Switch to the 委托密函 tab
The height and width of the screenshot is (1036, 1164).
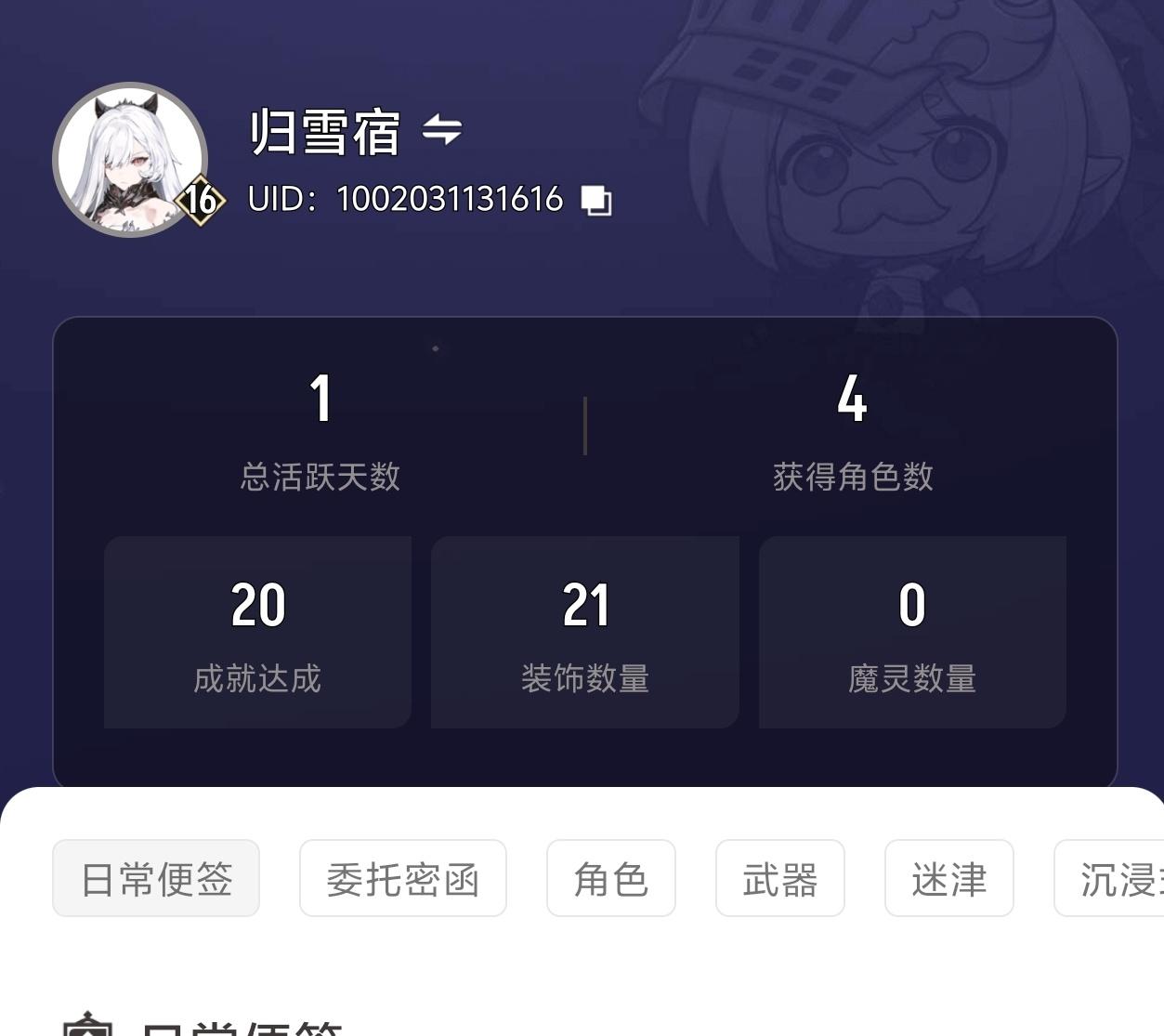(x=402, y=878)
